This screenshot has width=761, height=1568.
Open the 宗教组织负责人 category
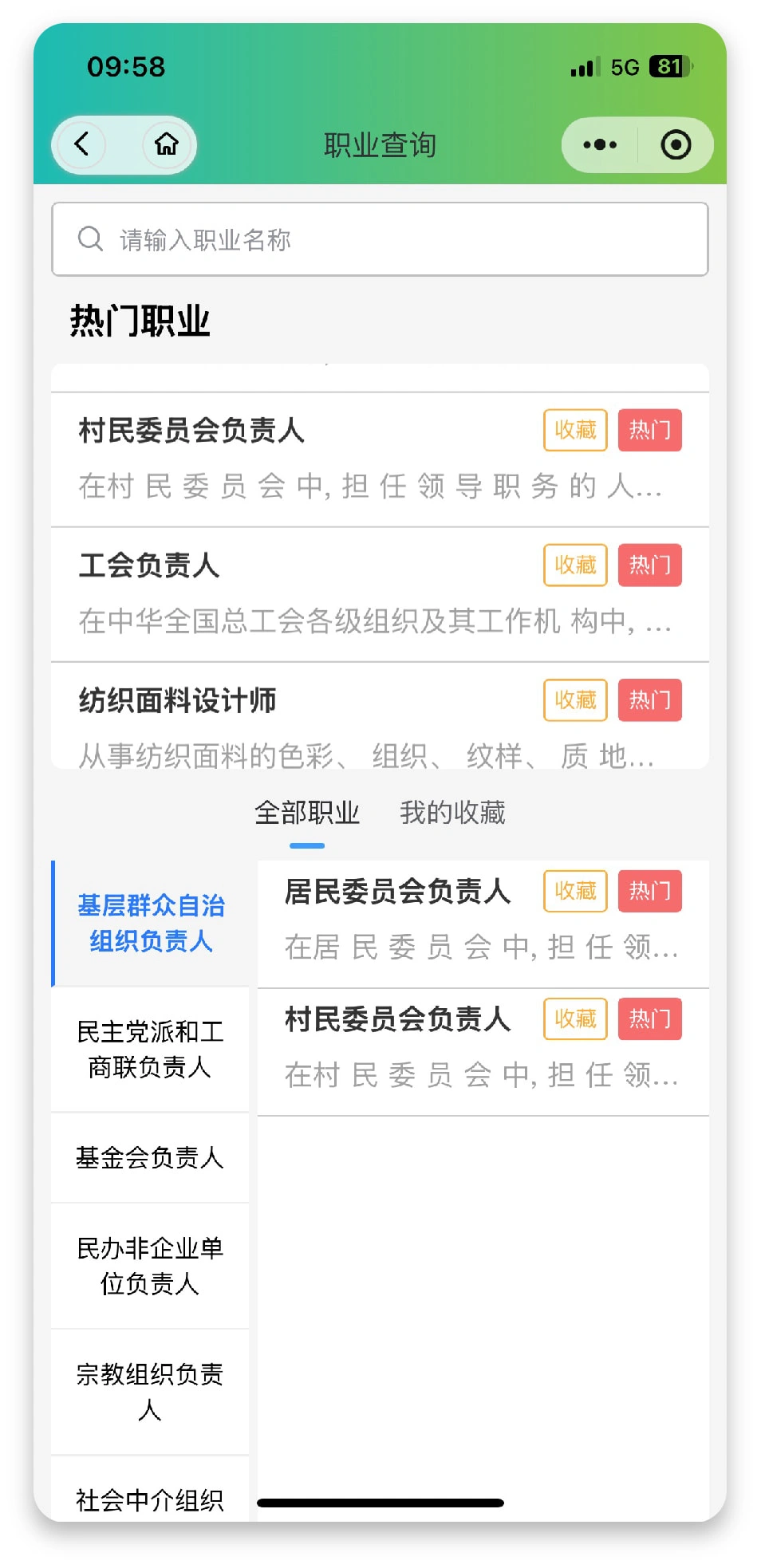pyautogui.click(x=151, y=1392)
